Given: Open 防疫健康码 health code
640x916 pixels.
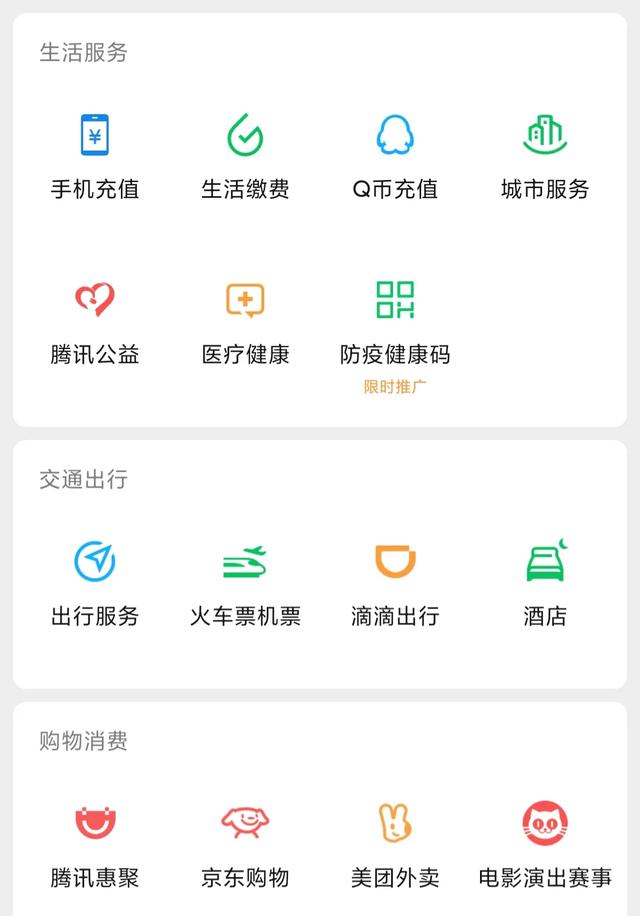Looking at the screenshot, I should point(395,322).
